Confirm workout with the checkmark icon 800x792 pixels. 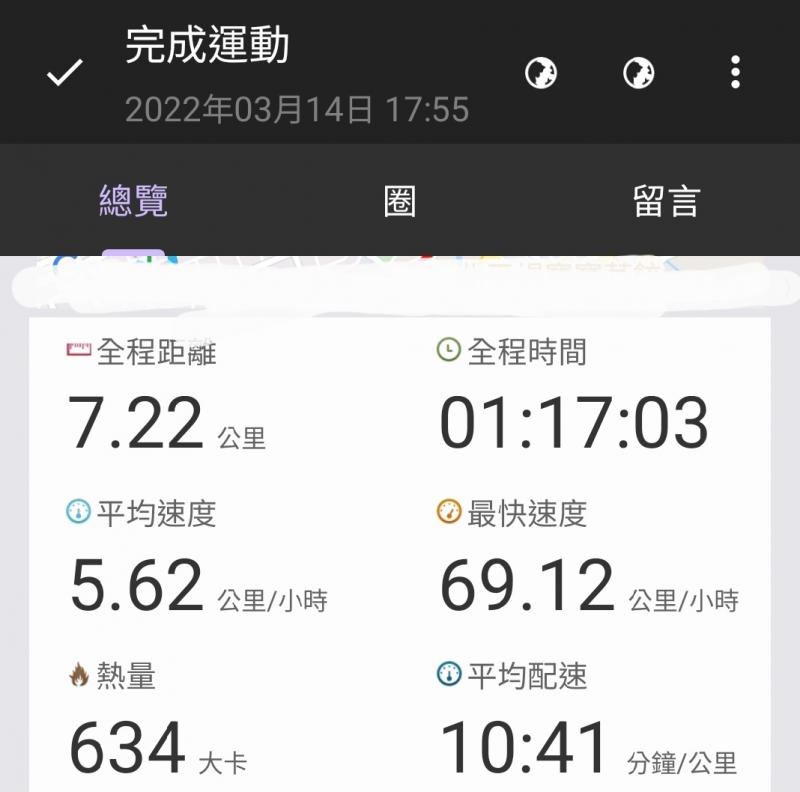coord(64,73)
